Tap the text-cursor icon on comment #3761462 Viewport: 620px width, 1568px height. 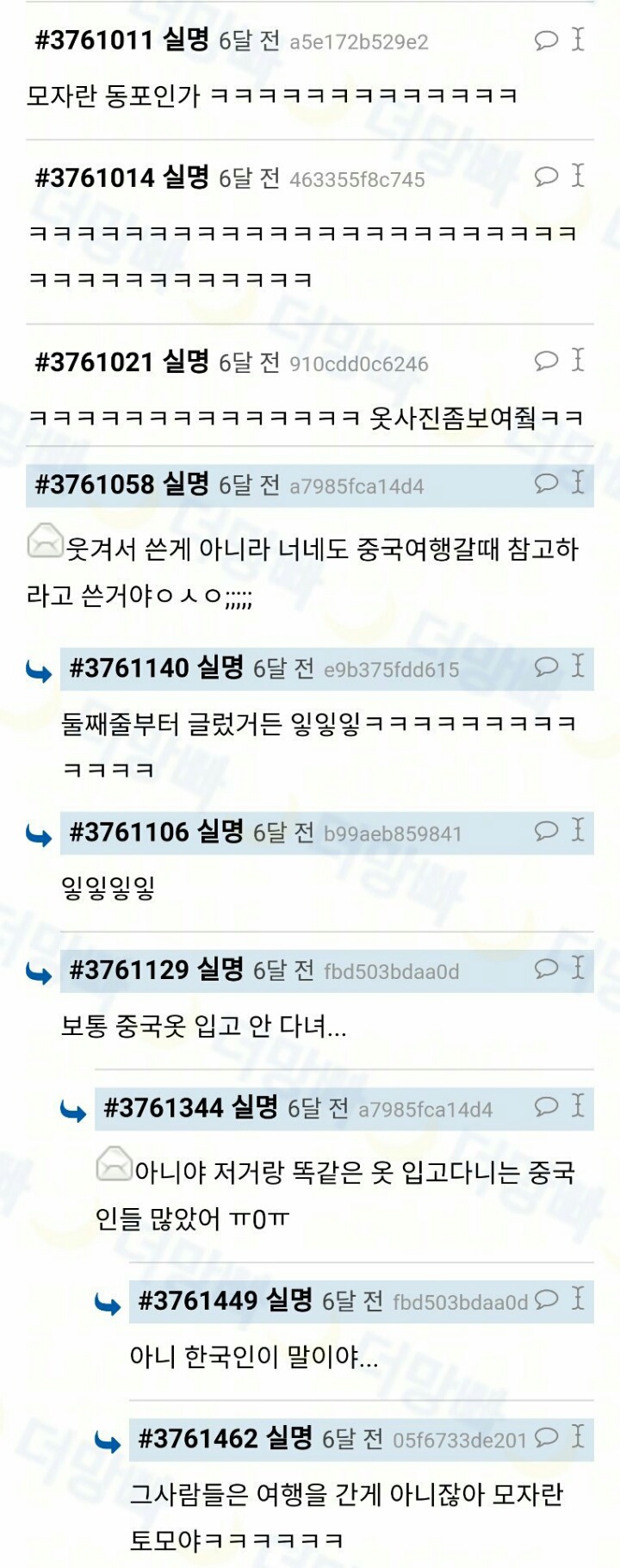click(x=578, y=1436)
